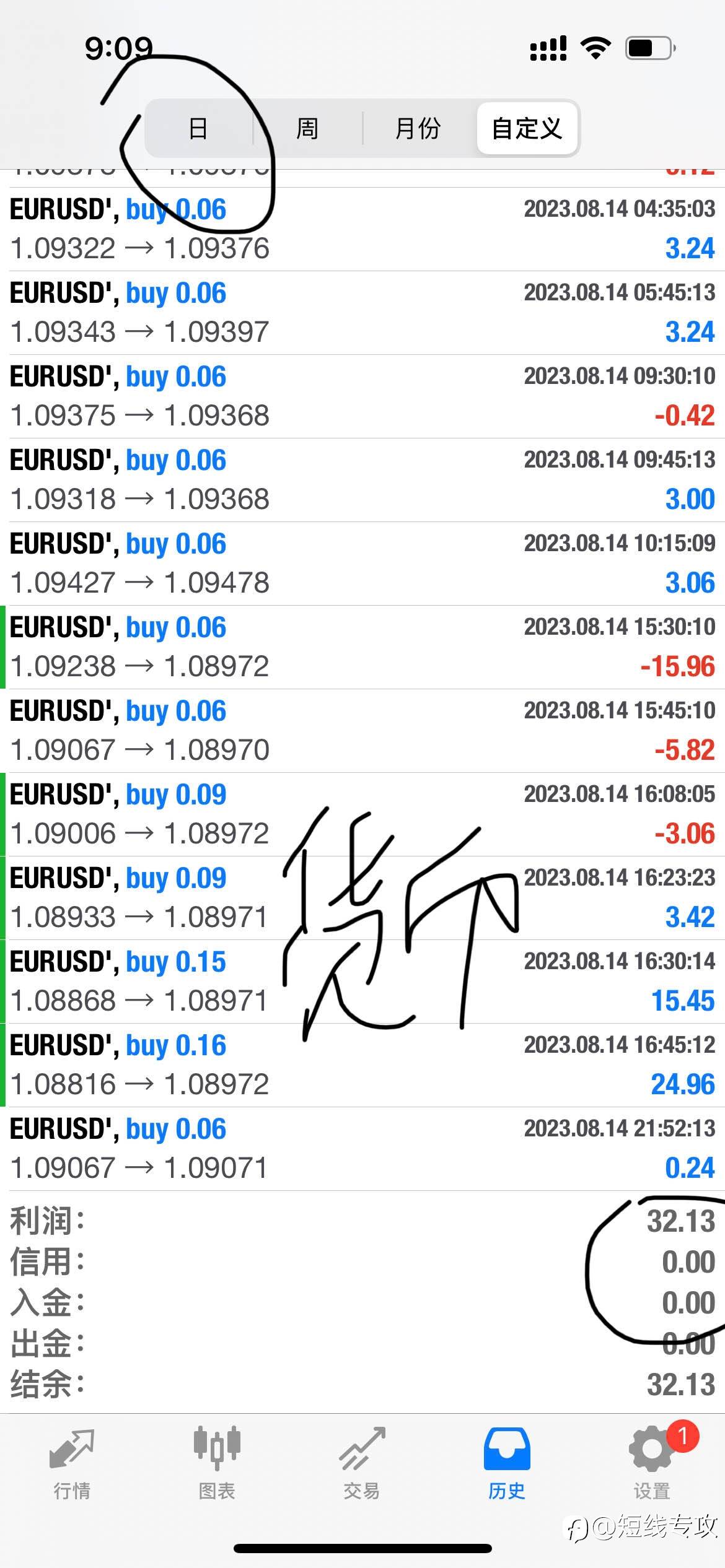This screenshot has height=1568, width=725.
Task: Open the 图表 chart tab
Action: coord(217,1463)
